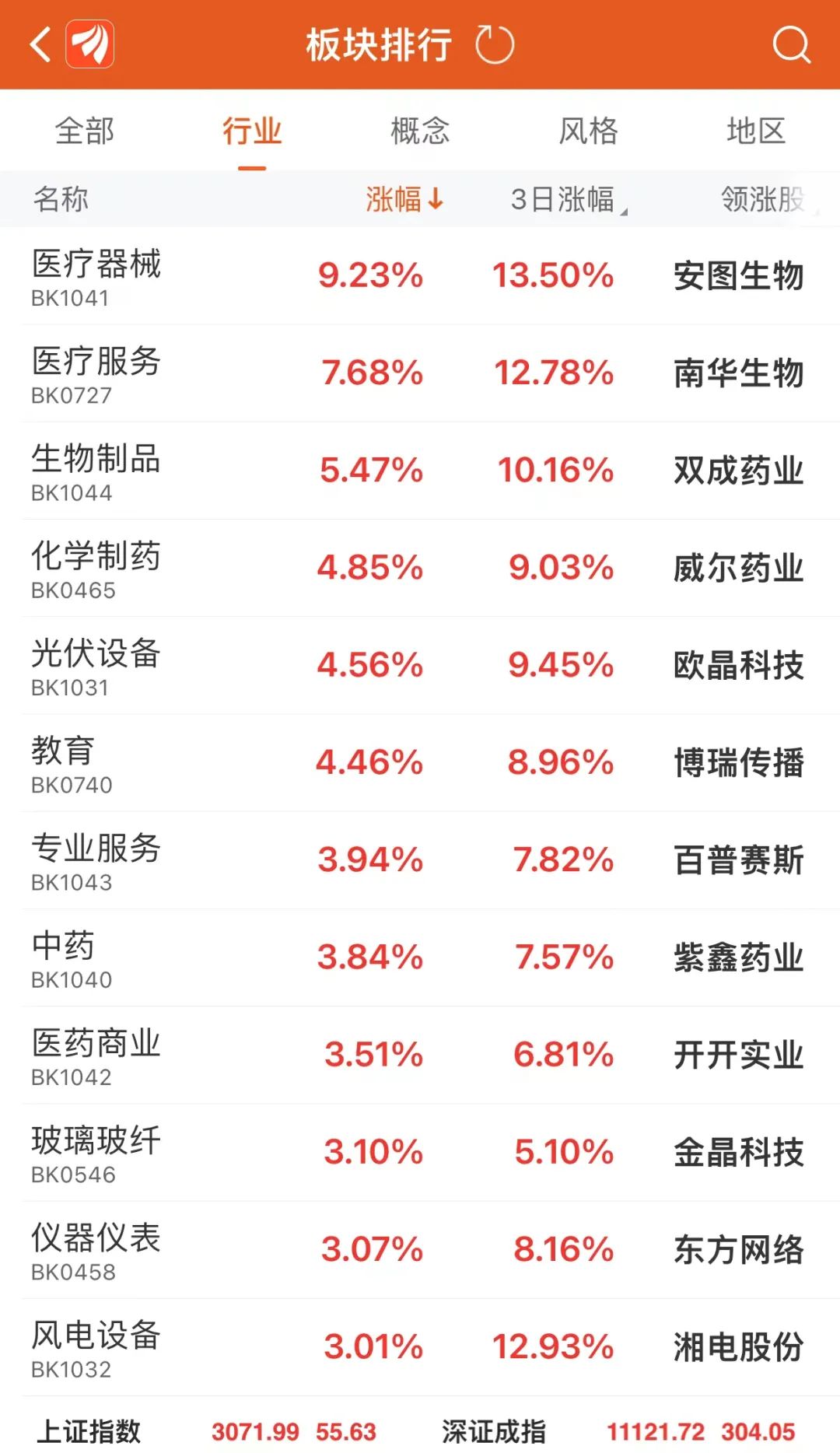The image size is (840, 1453).
Task: Switch to the 概念 tab
Action: (x=420, y=131)
